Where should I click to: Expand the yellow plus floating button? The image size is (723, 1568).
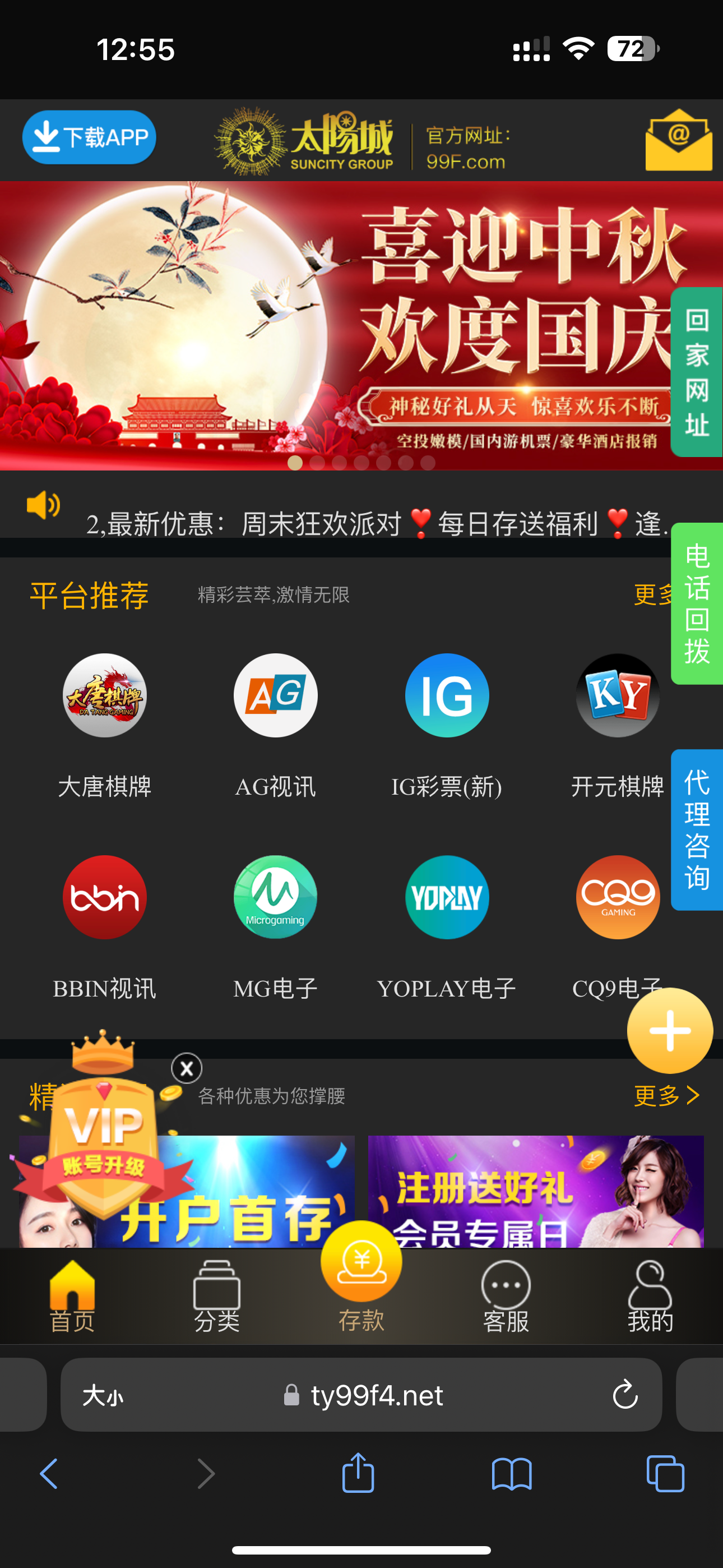pos(669,1031)
